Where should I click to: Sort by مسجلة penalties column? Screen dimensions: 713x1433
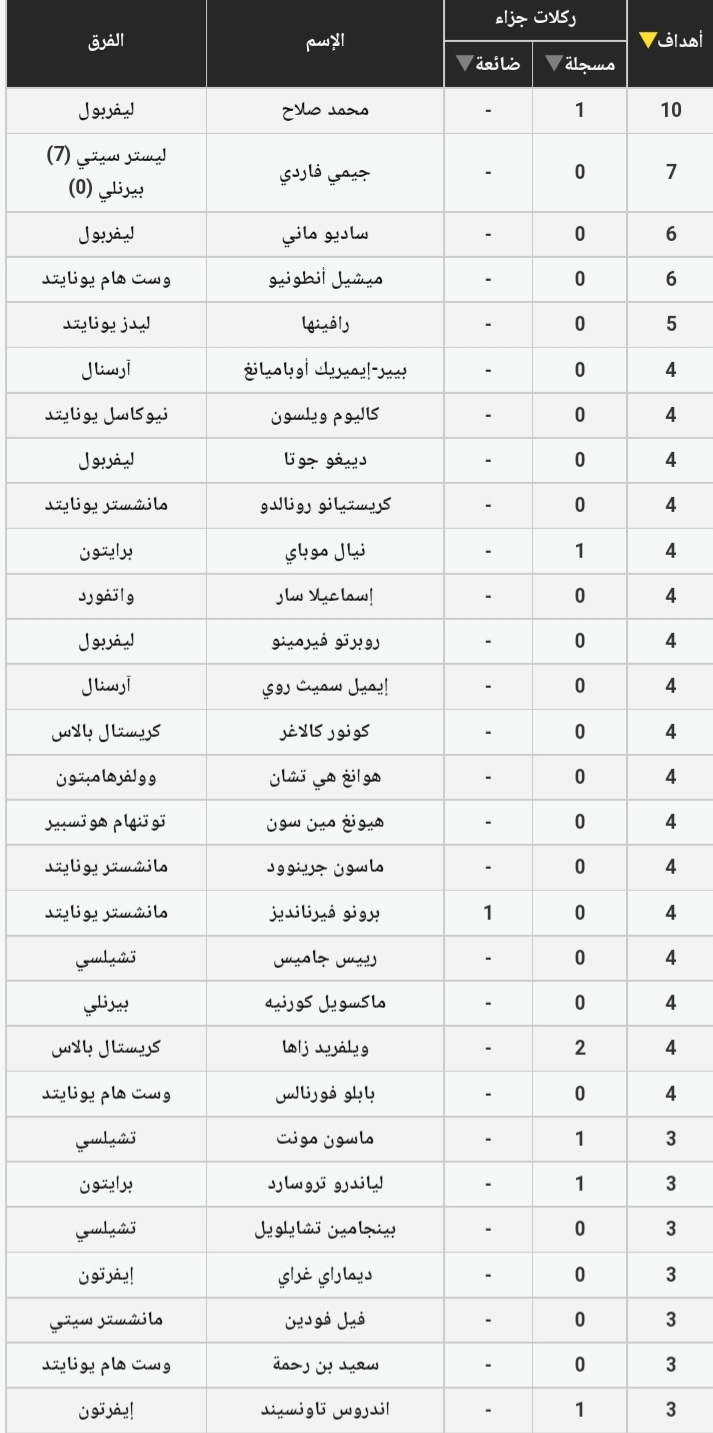point(580,64)
